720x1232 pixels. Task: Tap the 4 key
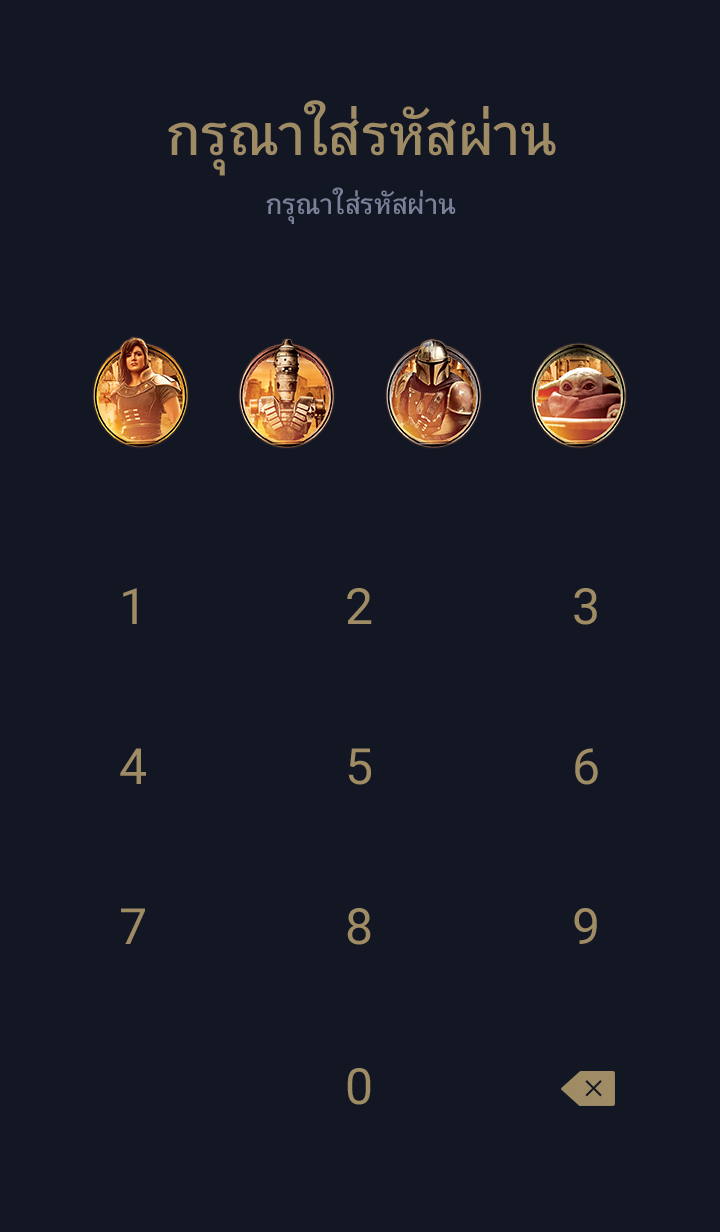point(133,767)
